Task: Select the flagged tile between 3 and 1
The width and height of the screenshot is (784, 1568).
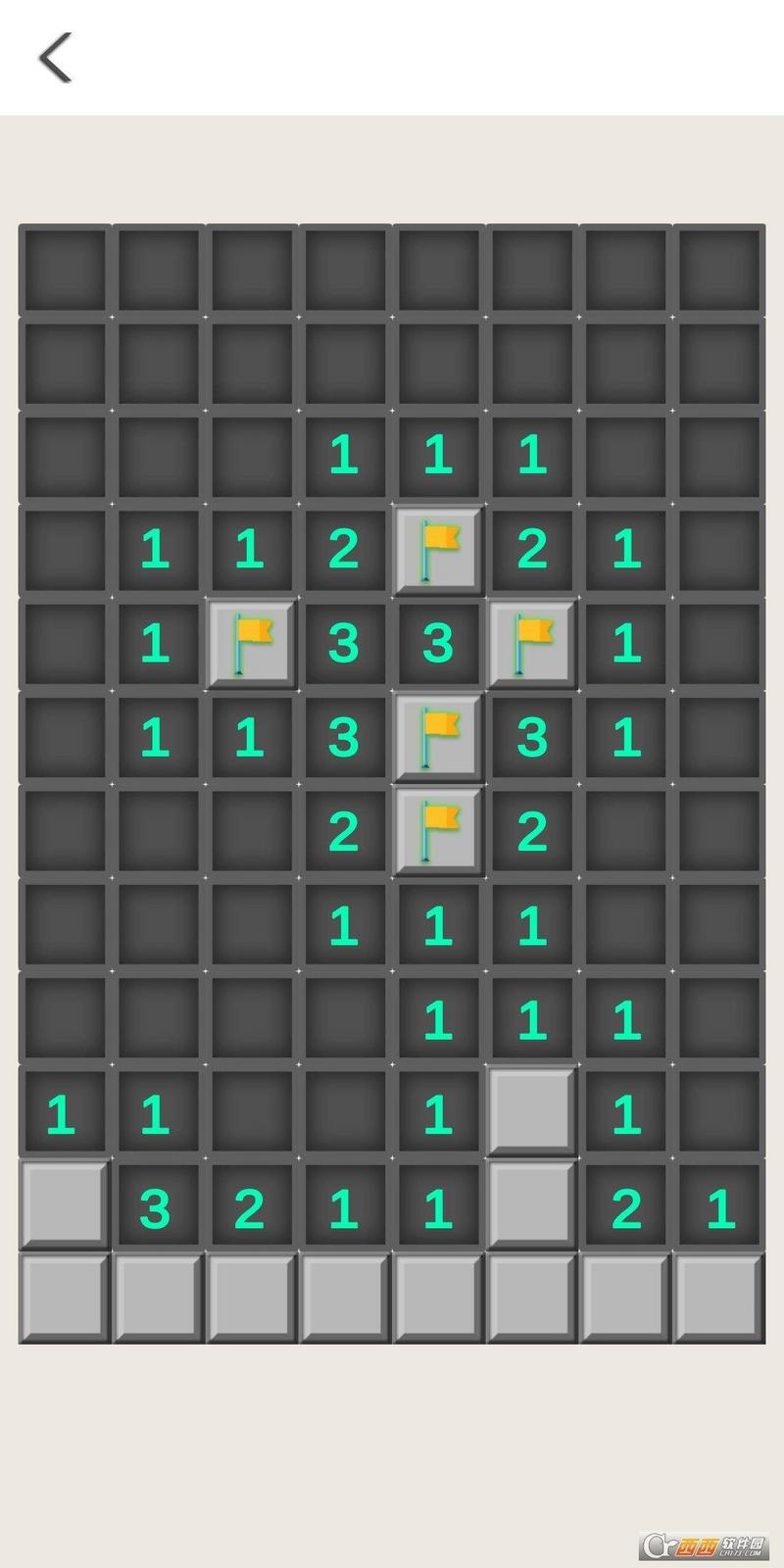Action: coord(532,644)
